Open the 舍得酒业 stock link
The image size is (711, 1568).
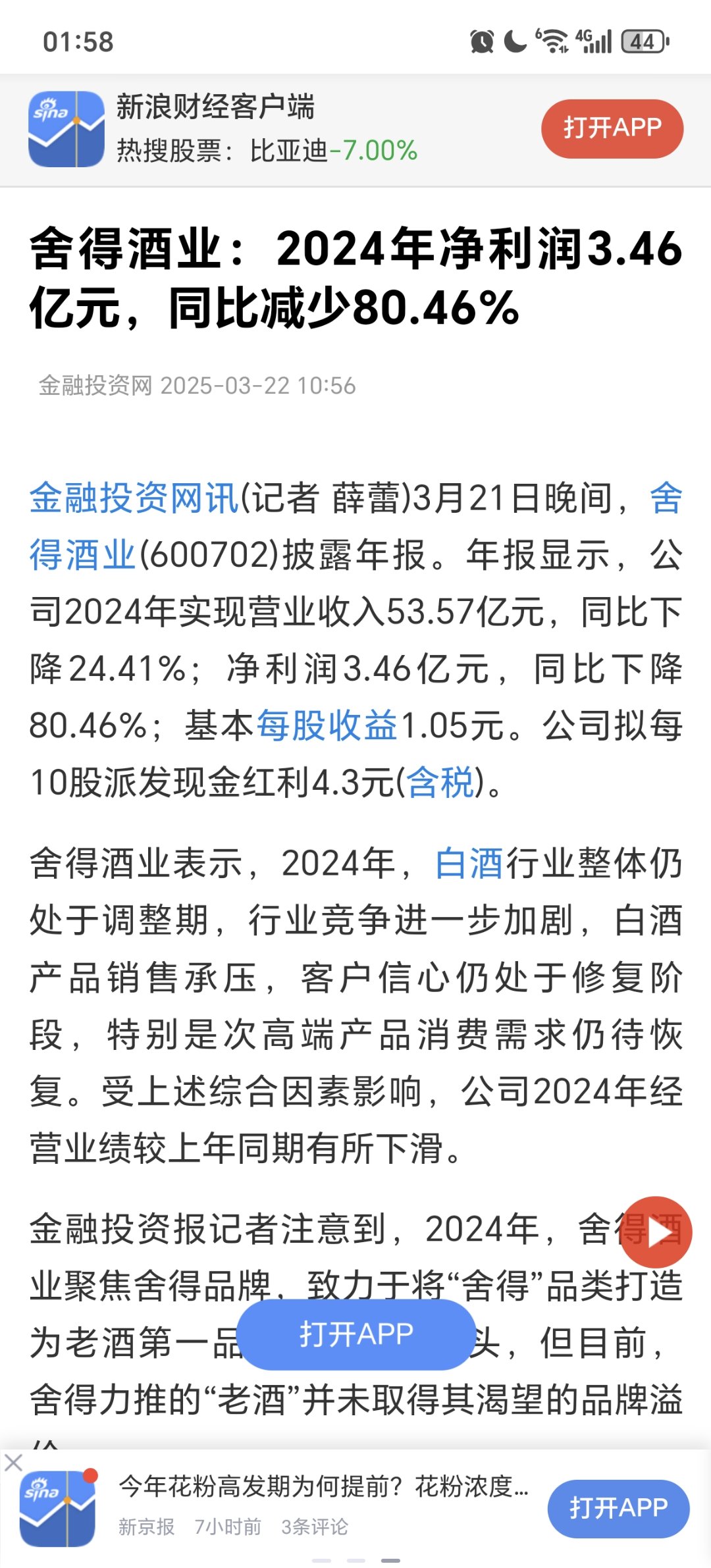[82, 555]
